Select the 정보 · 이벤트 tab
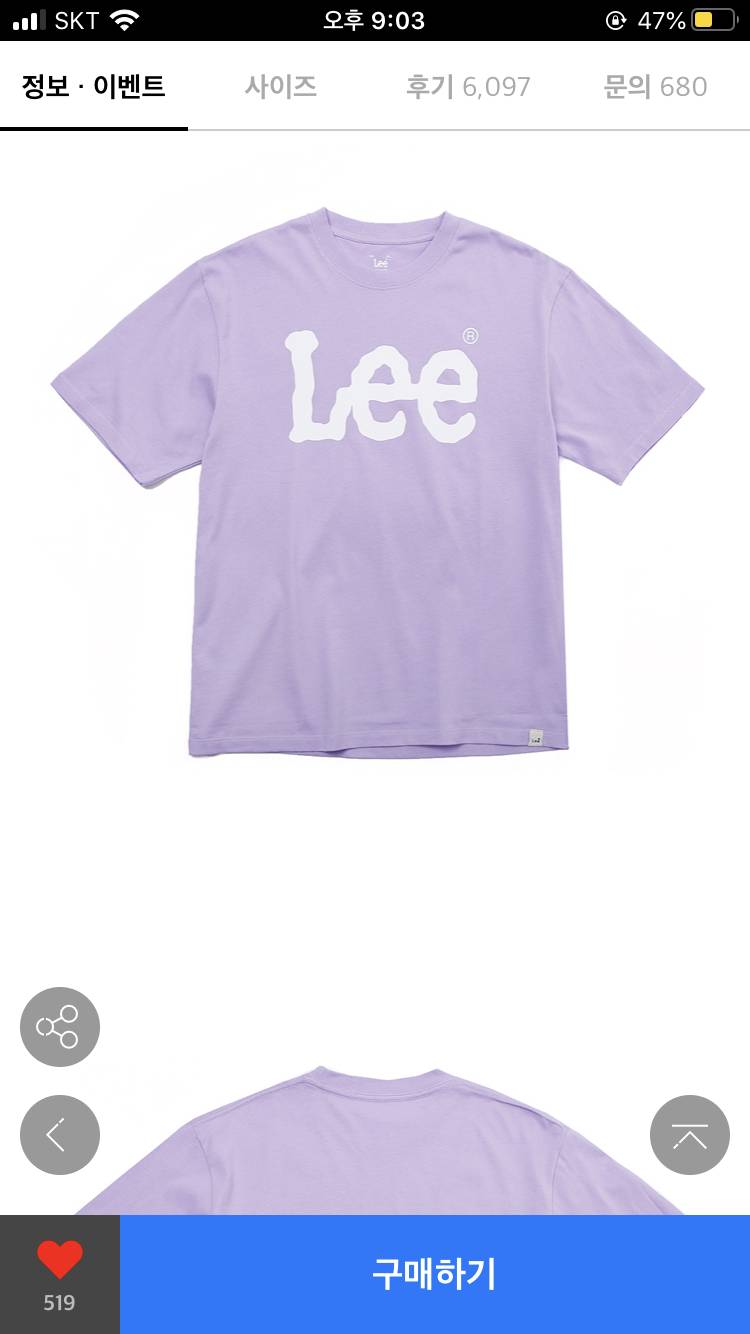750x1334 pixels. point(94,87)
